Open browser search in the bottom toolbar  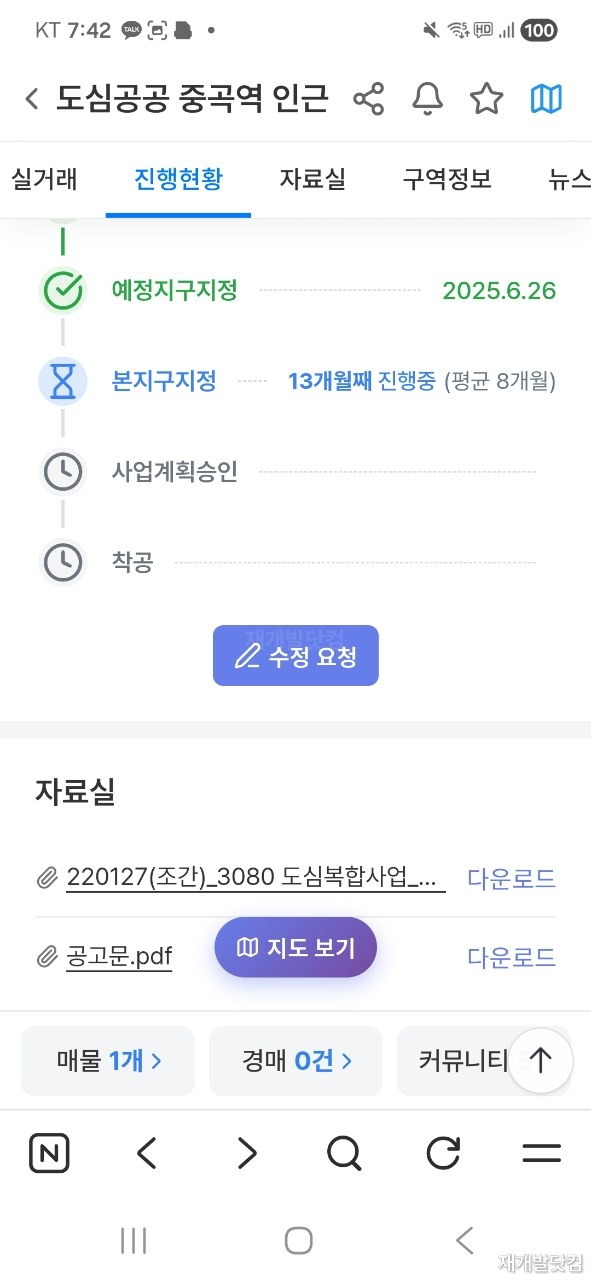click(x=344, y=1154)
